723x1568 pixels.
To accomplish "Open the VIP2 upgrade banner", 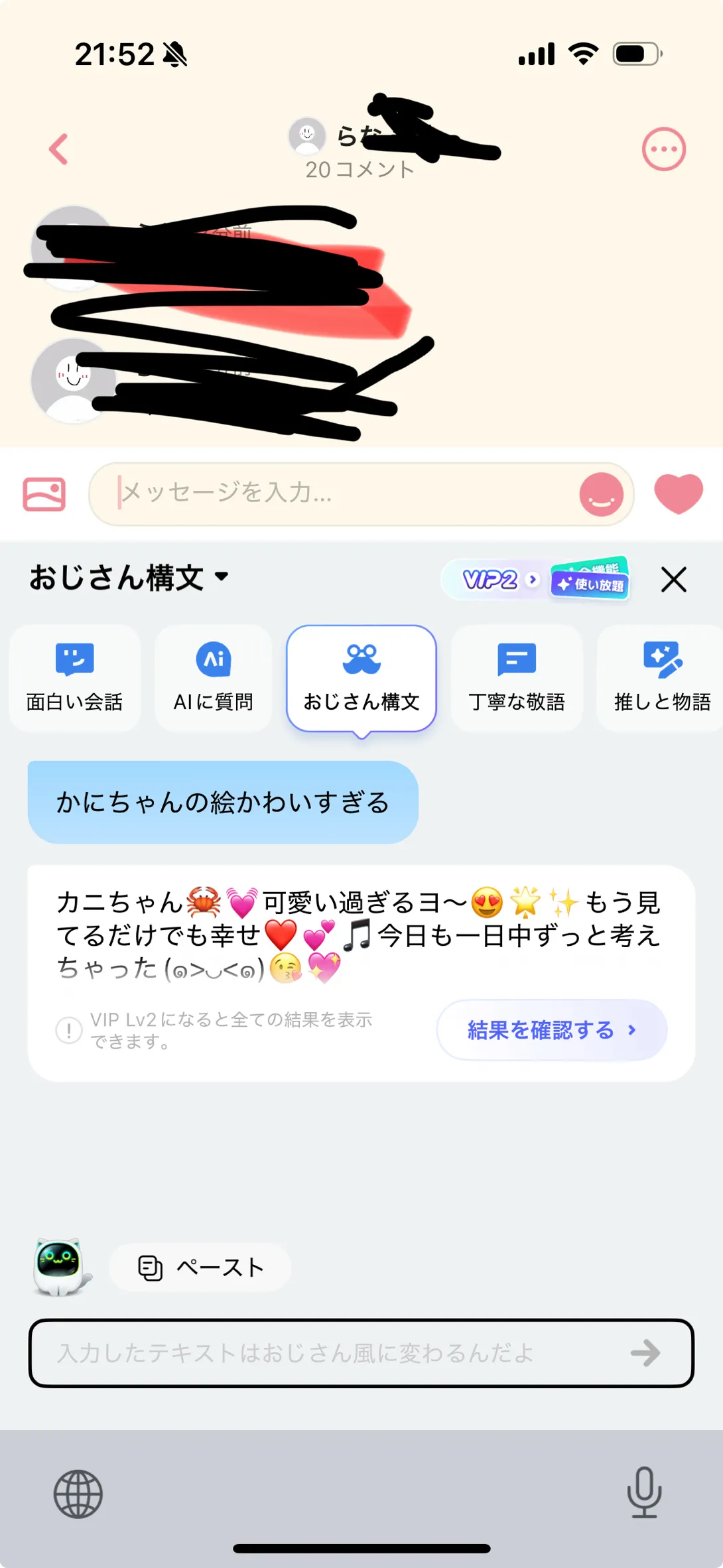I will pyautogui.click(x=535, y=579).
